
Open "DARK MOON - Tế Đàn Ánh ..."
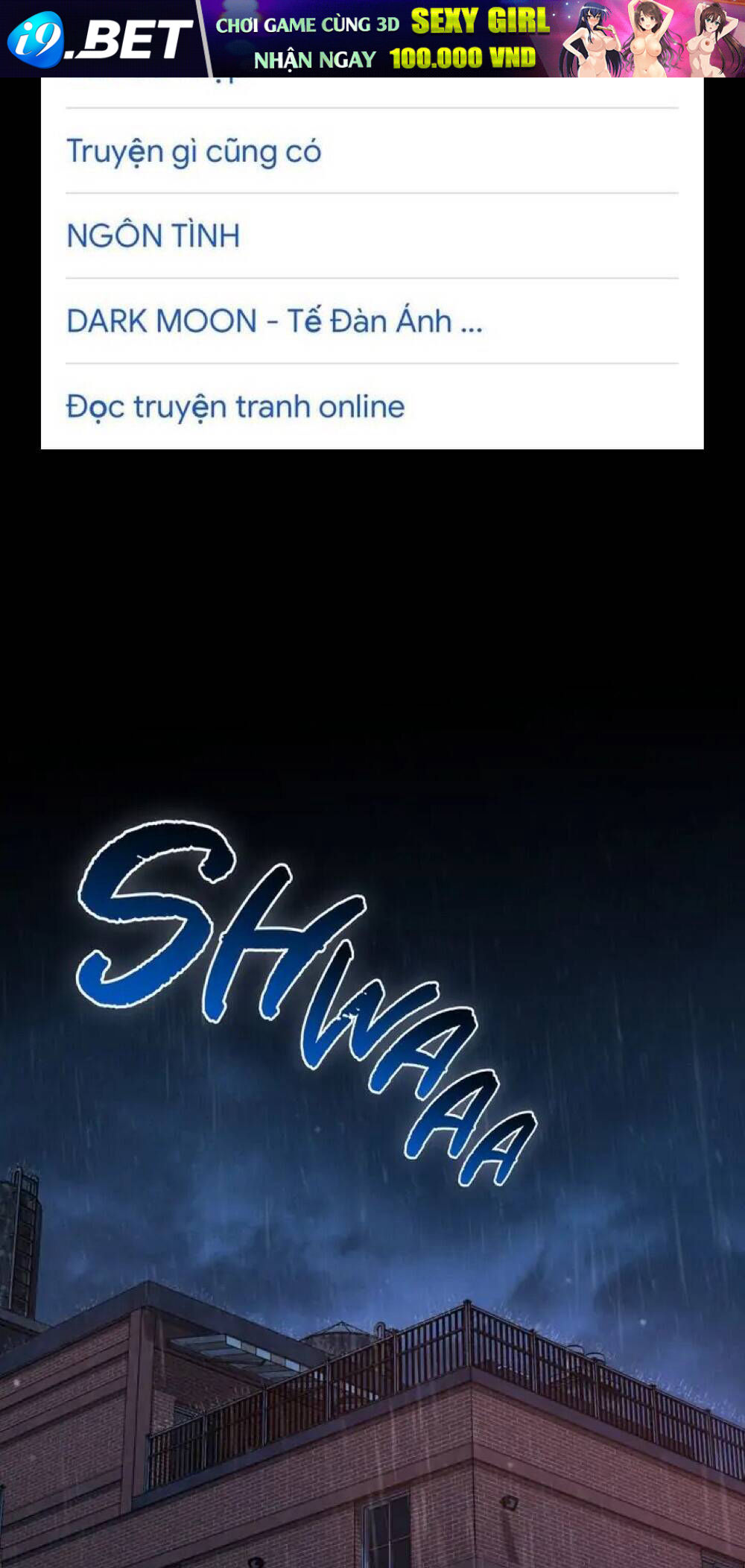coord(274,321)
